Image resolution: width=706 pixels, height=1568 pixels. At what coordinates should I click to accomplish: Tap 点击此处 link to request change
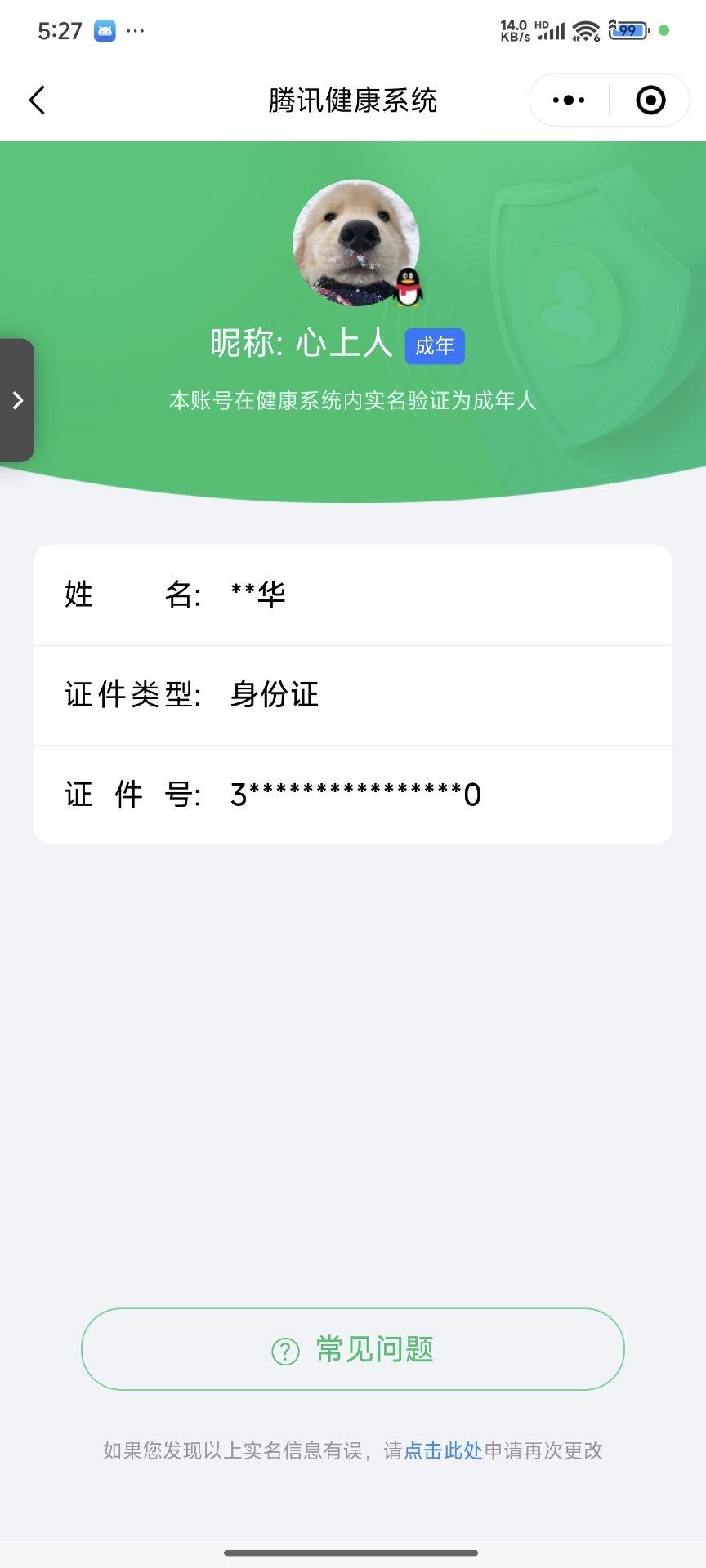pos(444,1450)
